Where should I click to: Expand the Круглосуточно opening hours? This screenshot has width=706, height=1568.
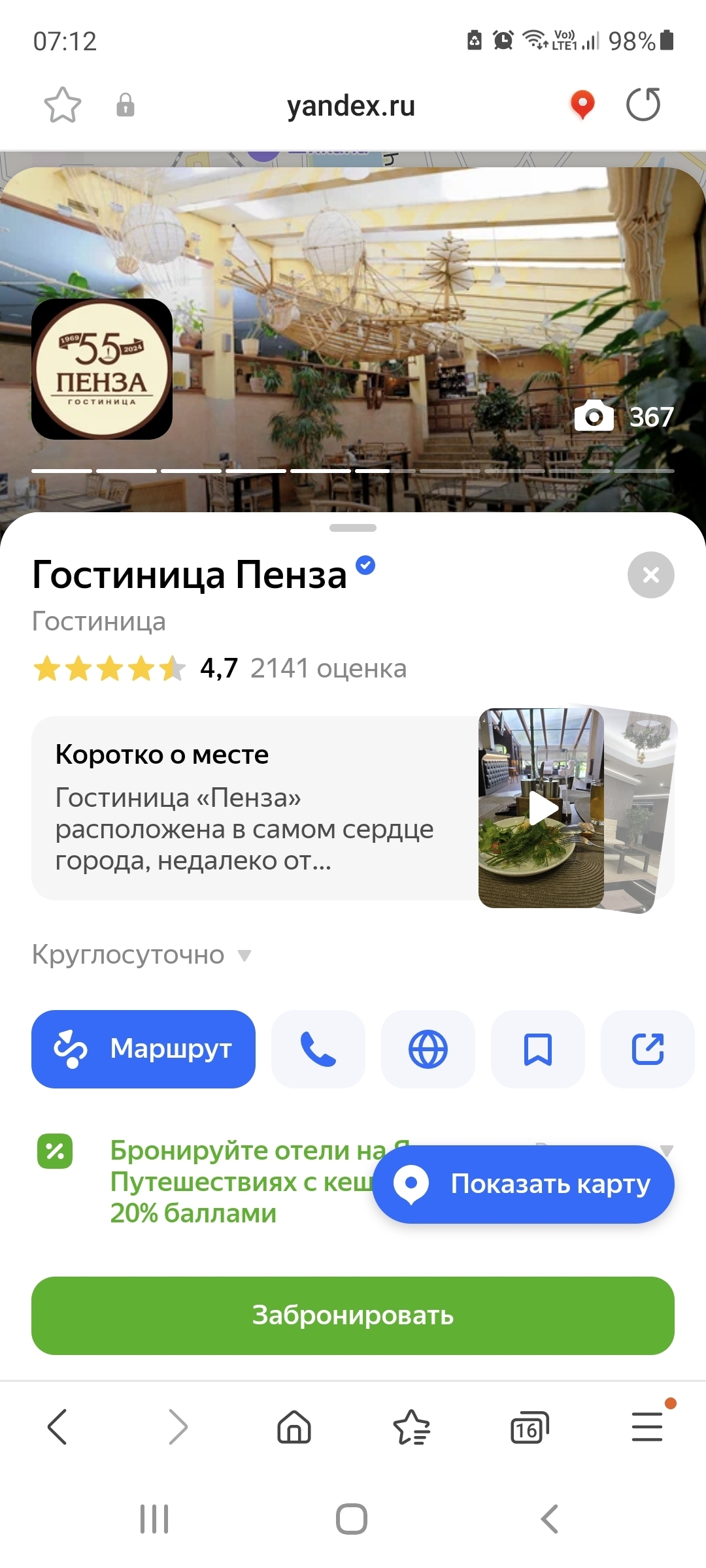tap(142, 955)
